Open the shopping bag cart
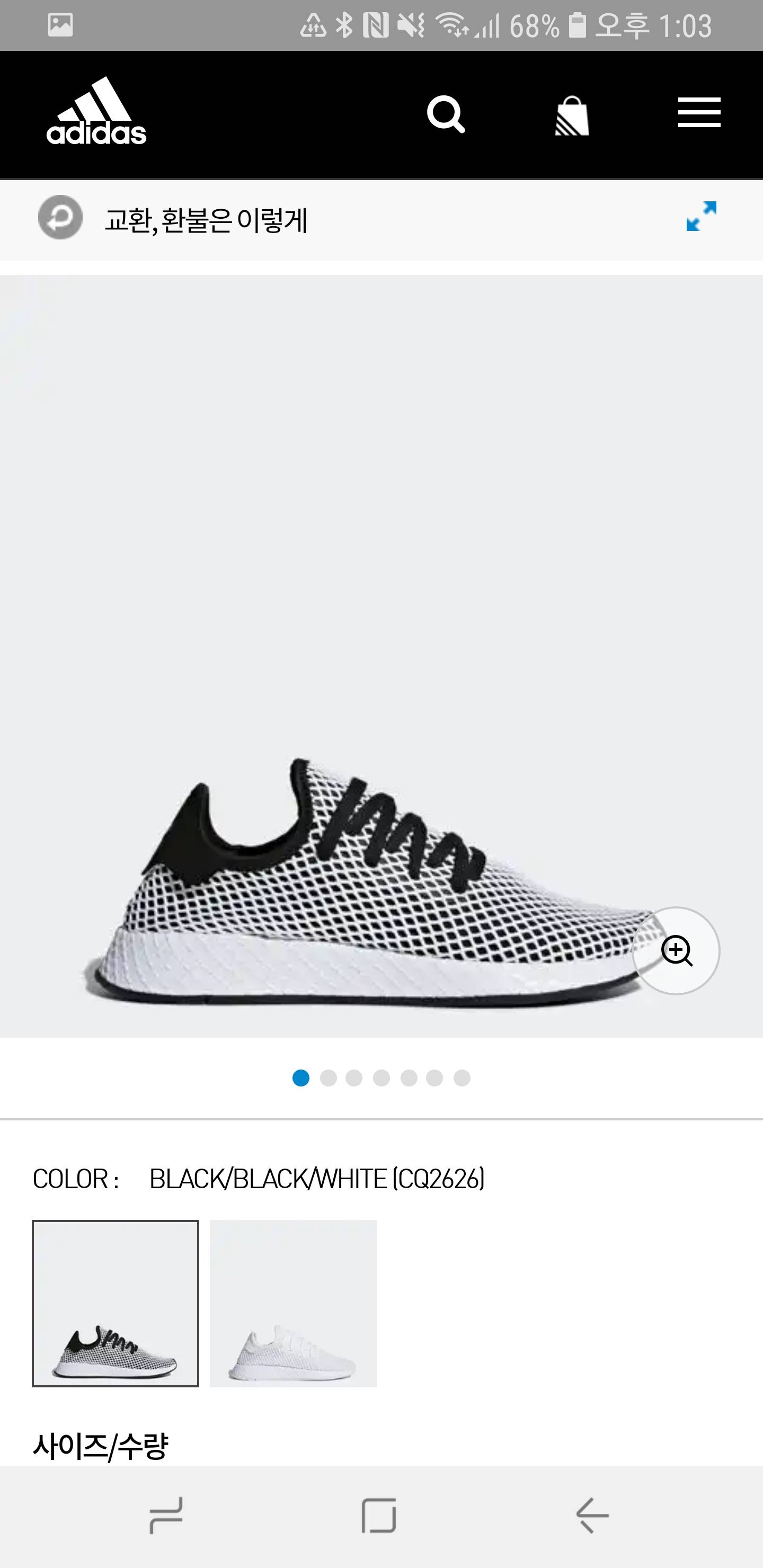This screenshot has width=763, height=1568. point(572,115)
